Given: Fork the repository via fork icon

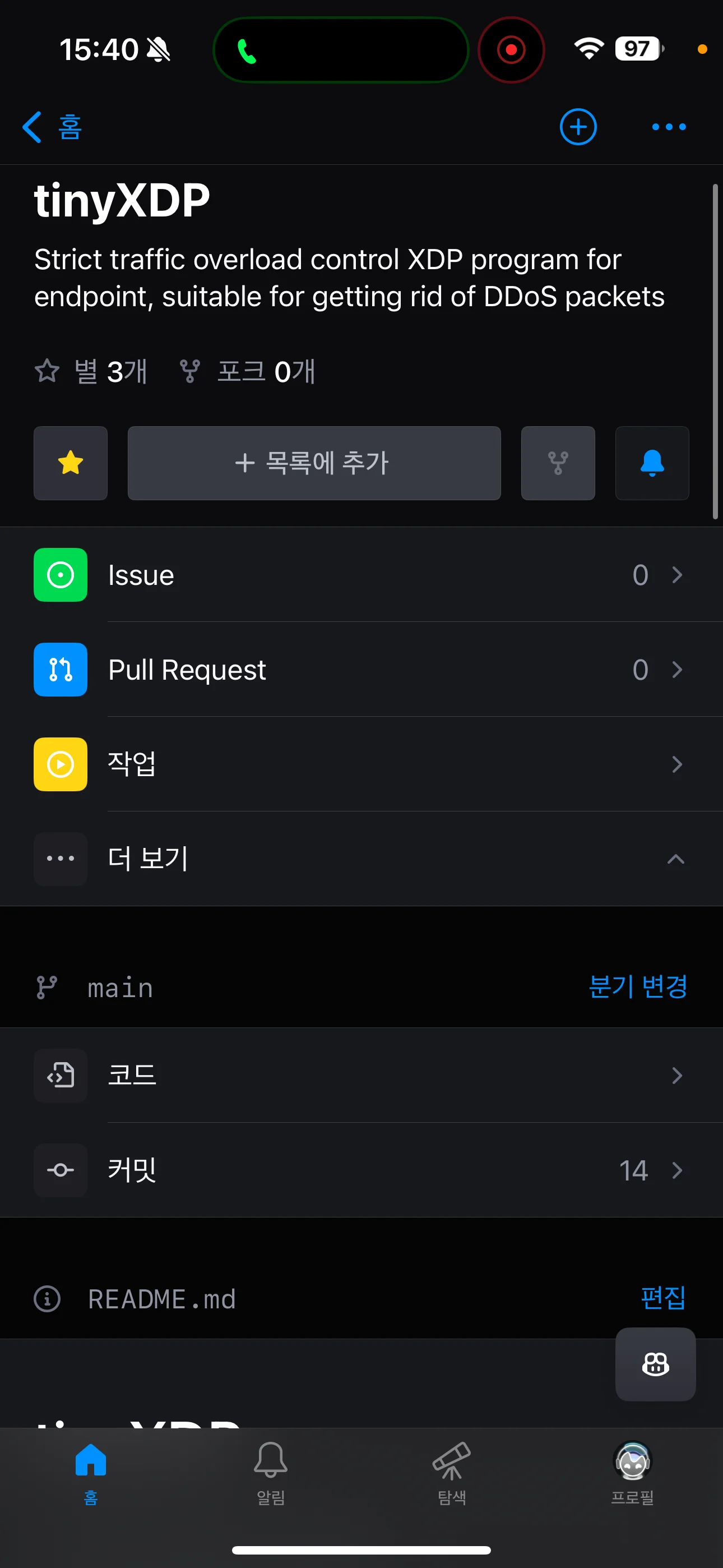Looking at the screenshot, I should [558, 463].
